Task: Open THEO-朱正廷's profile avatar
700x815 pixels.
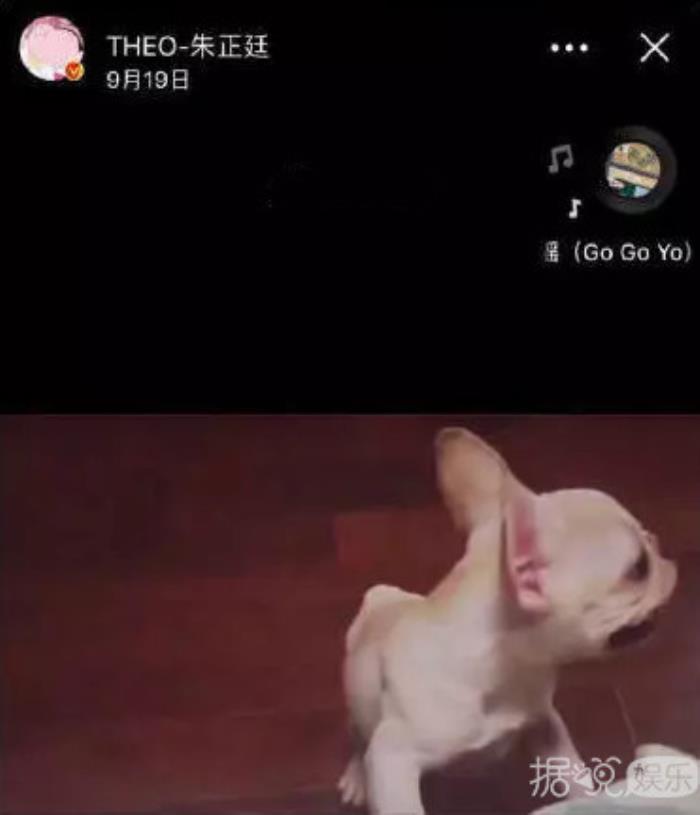Action: (x=51, y=49)
